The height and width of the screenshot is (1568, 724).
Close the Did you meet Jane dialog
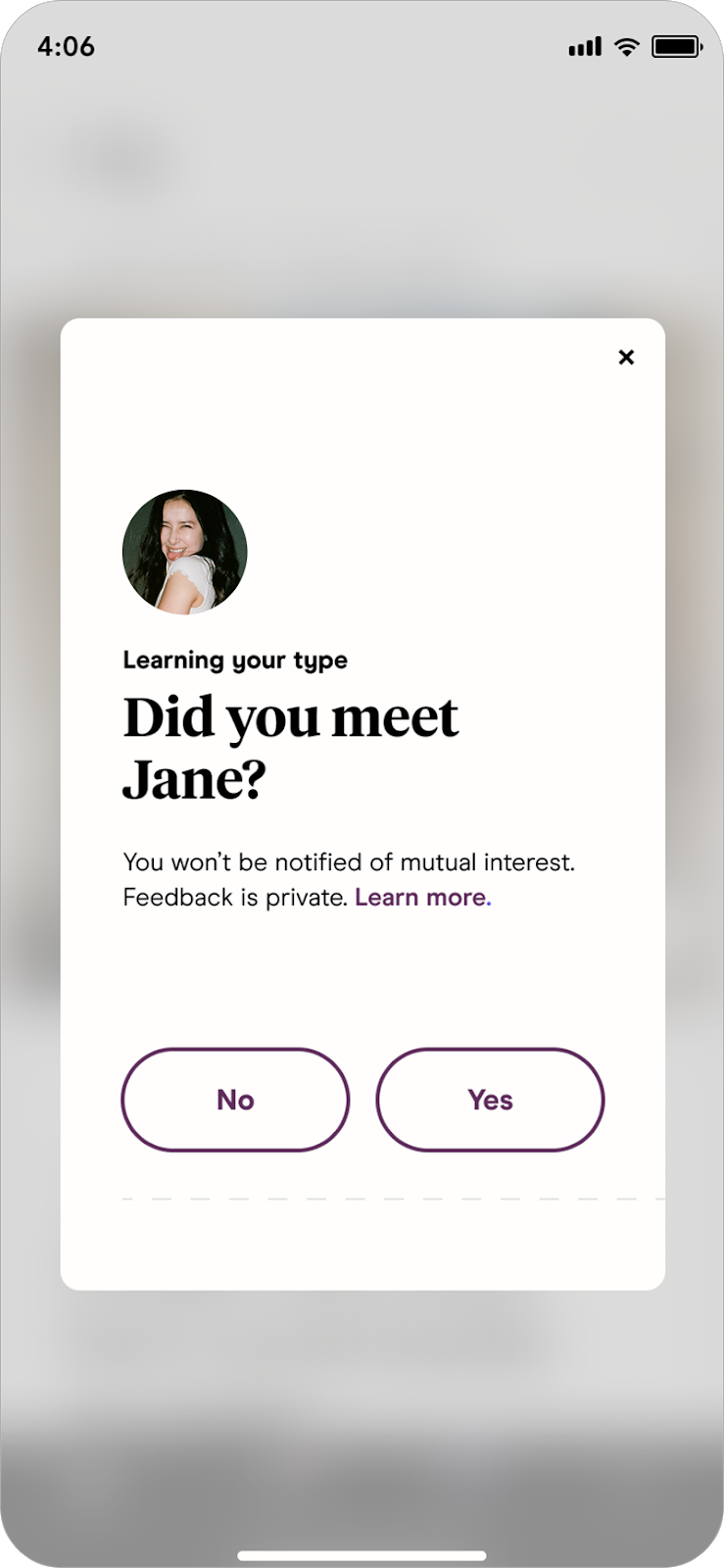[626, 357]
